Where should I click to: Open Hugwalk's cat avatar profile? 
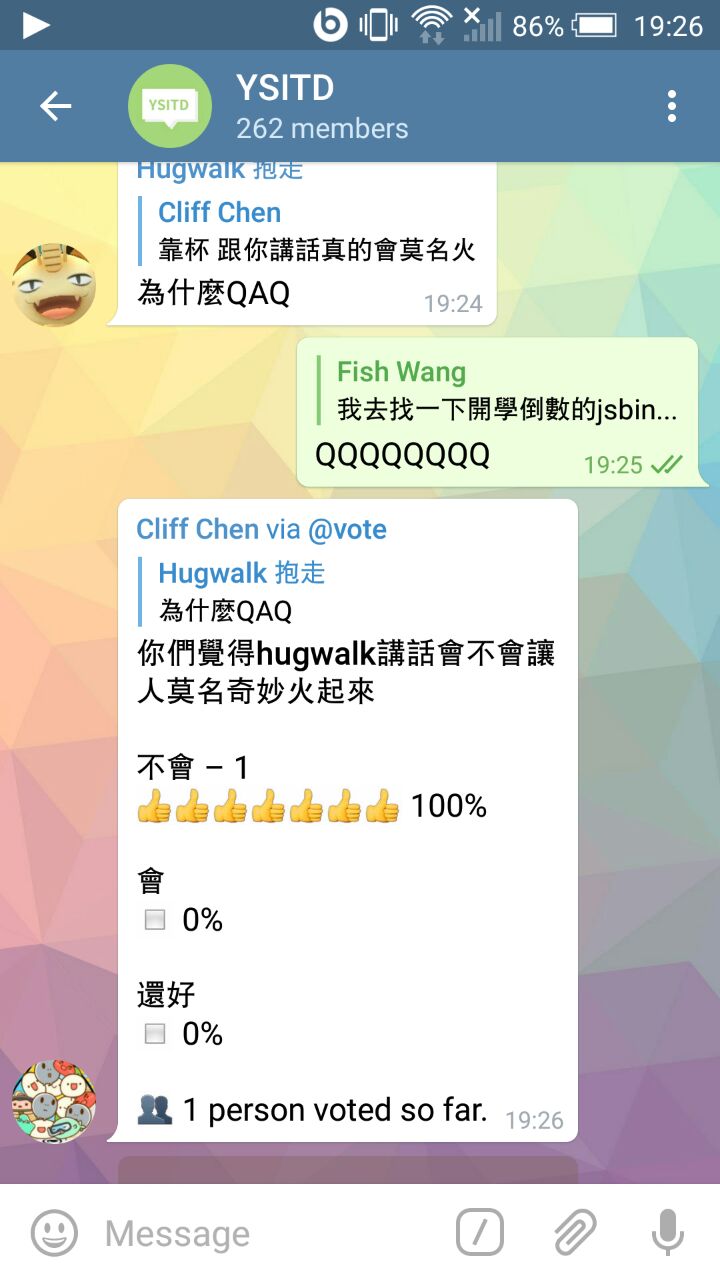tap(54, 285)
